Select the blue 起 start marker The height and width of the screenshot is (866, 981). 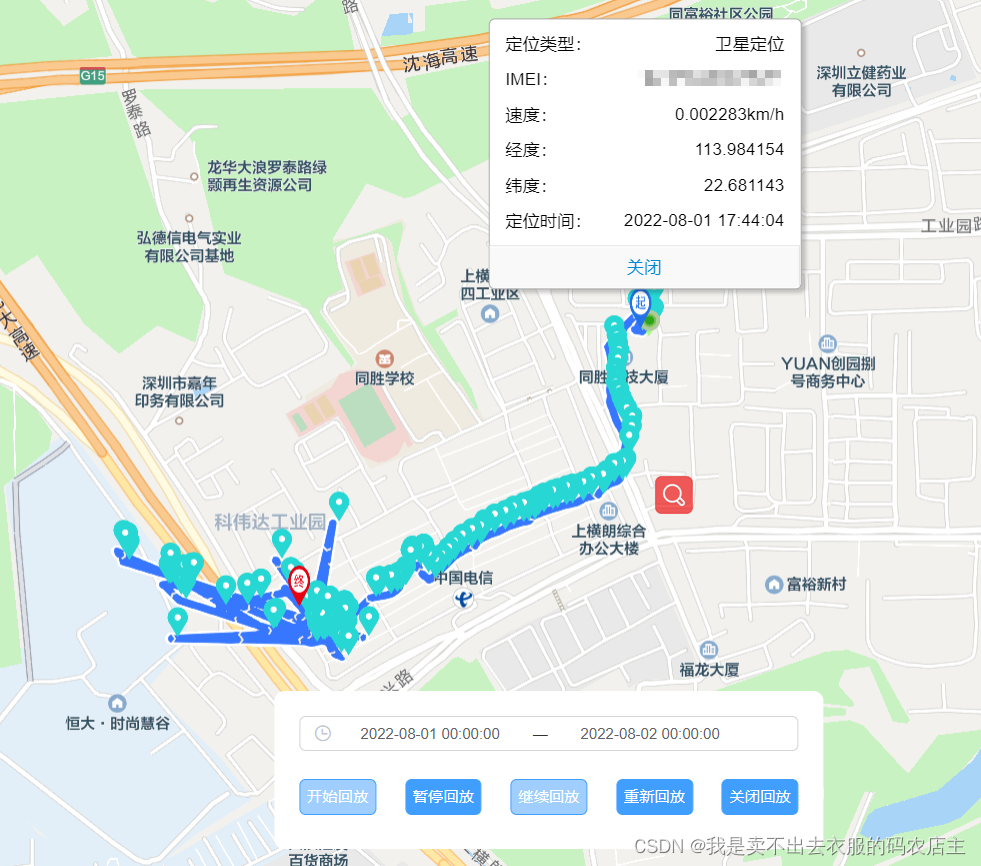pyautogui.click(x=640, y=305)
